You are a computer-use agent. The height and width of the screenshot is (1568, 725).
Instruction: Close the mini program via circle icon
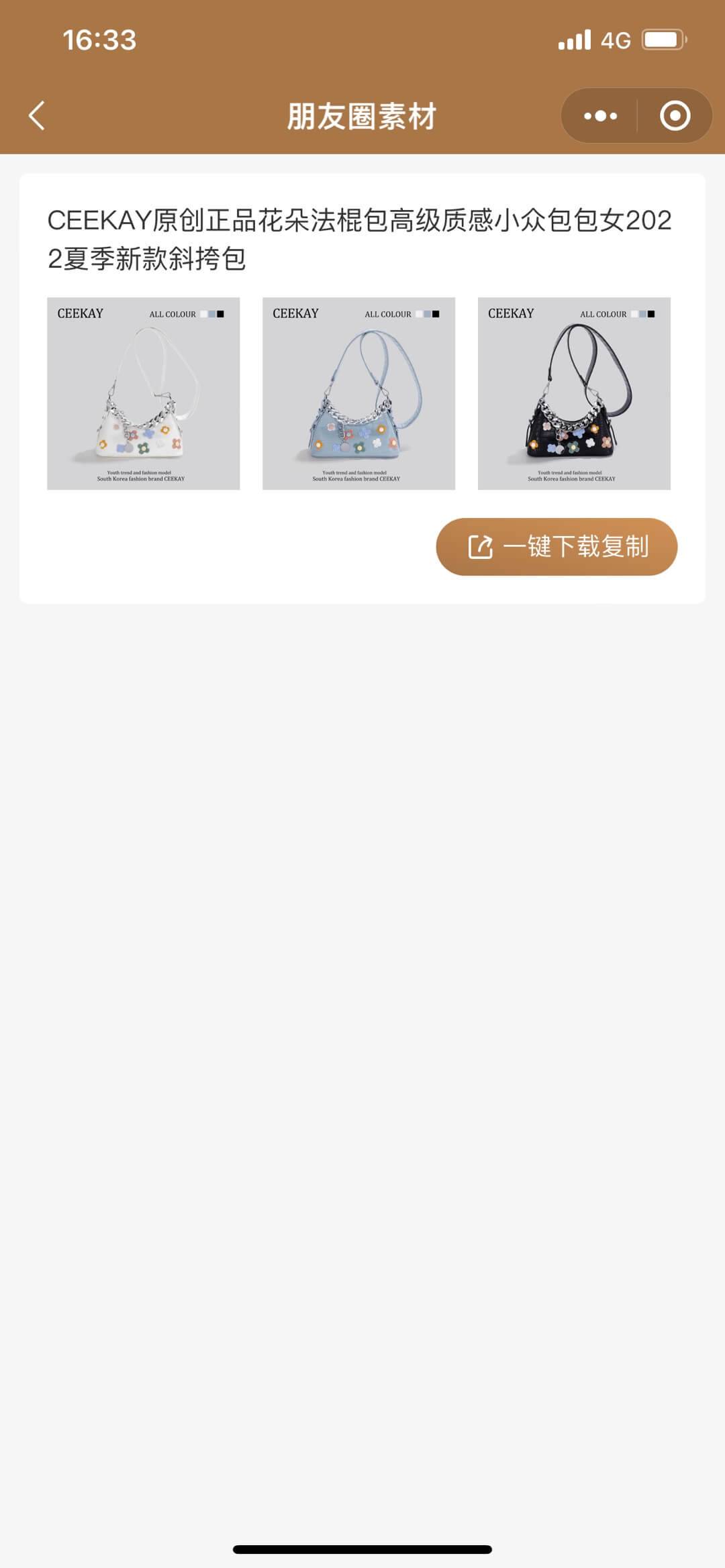675,116
